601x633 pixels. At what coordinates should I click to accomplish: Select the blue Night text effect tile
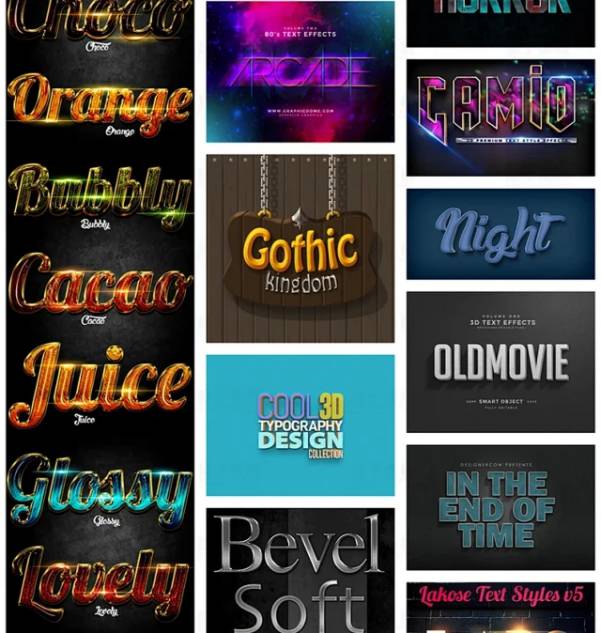pos(500,234)
